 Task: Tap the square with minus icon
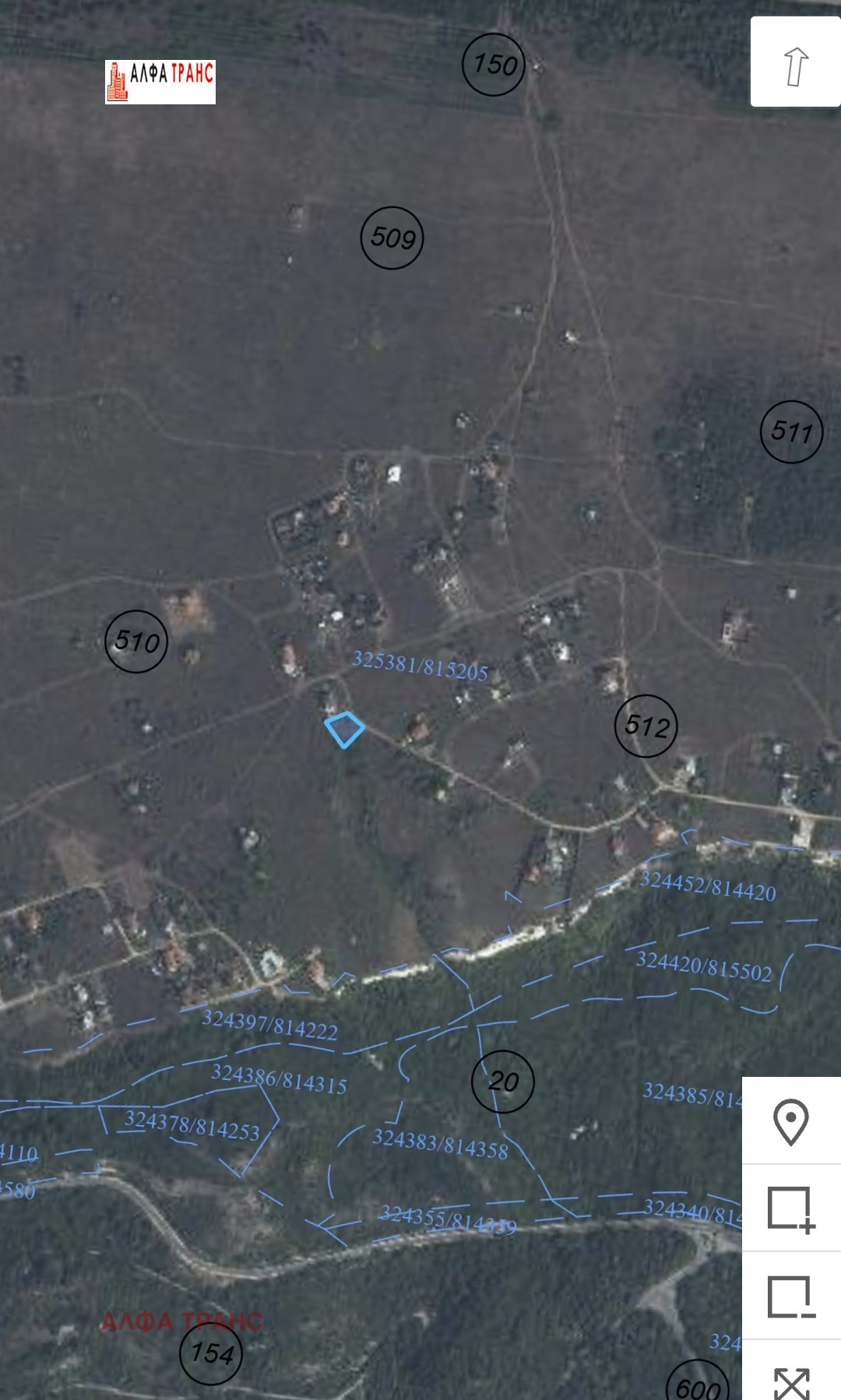(791, 1296)
